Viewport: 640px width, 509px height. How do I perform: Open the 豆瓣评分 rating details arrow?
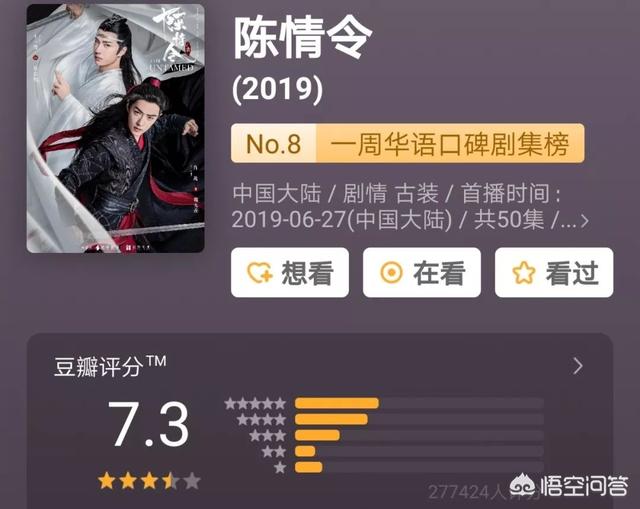coord(577,366)
